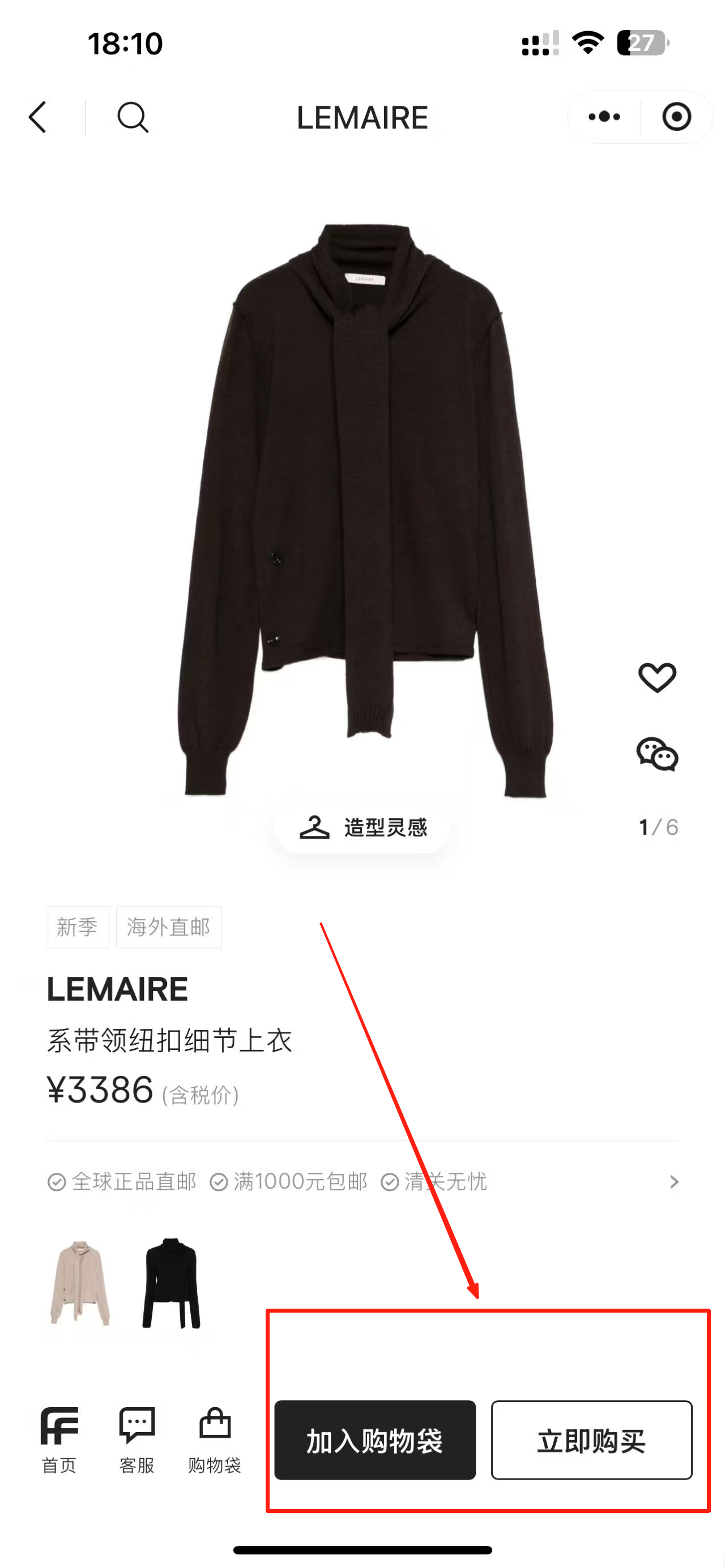Close the mini program via the circle icon
Image resolution: width=725 pixels, height=1568 pixels.
tap(676, 117)
